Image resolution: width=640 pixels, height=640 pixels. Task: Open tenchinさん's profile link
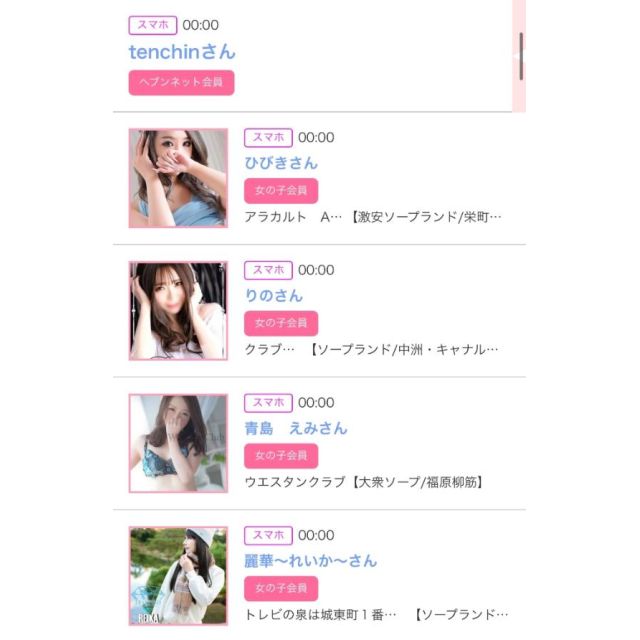click(182, 52)
